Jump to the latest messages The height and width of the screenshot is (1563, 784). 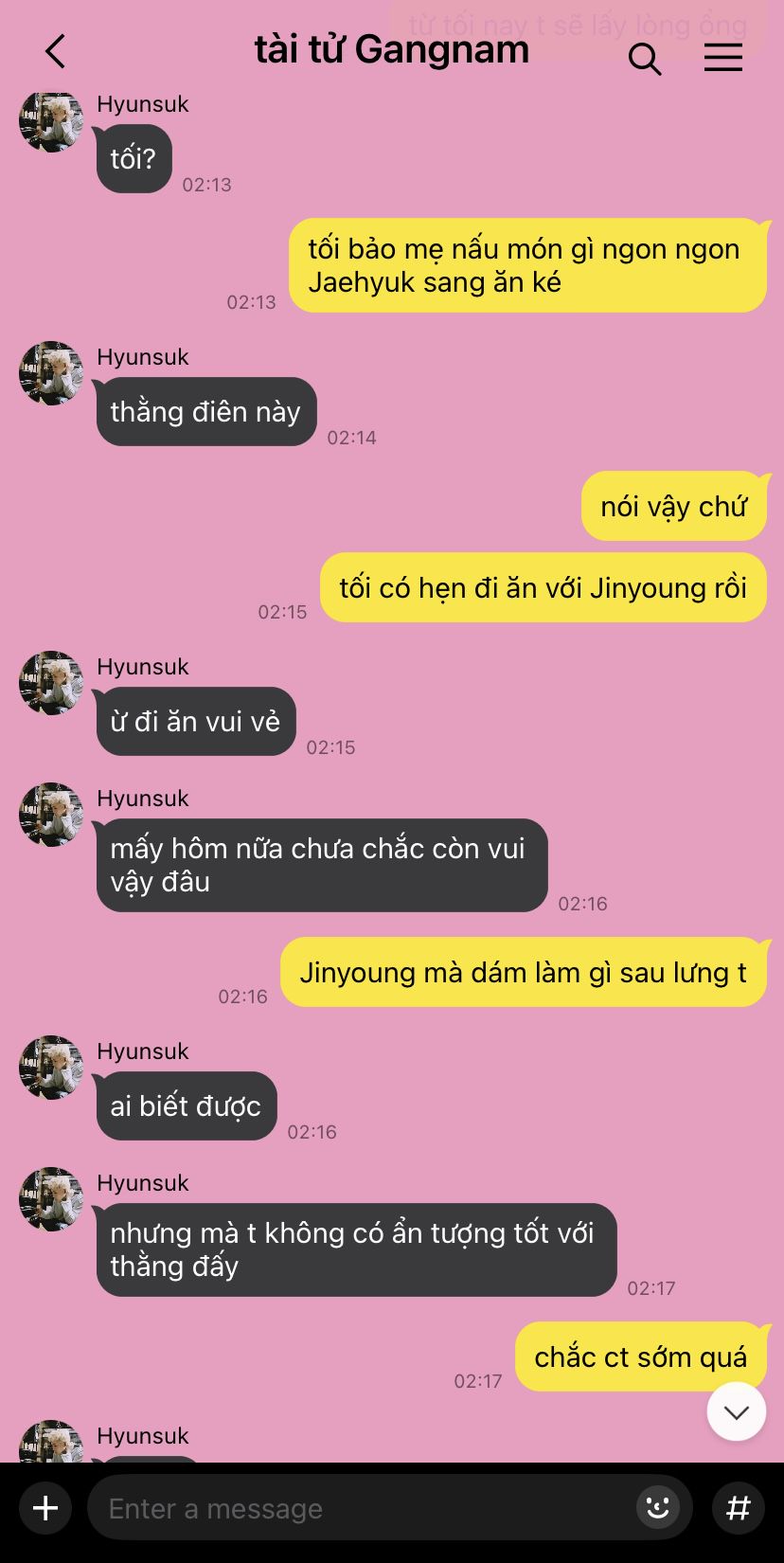[x=737, y=1411]
